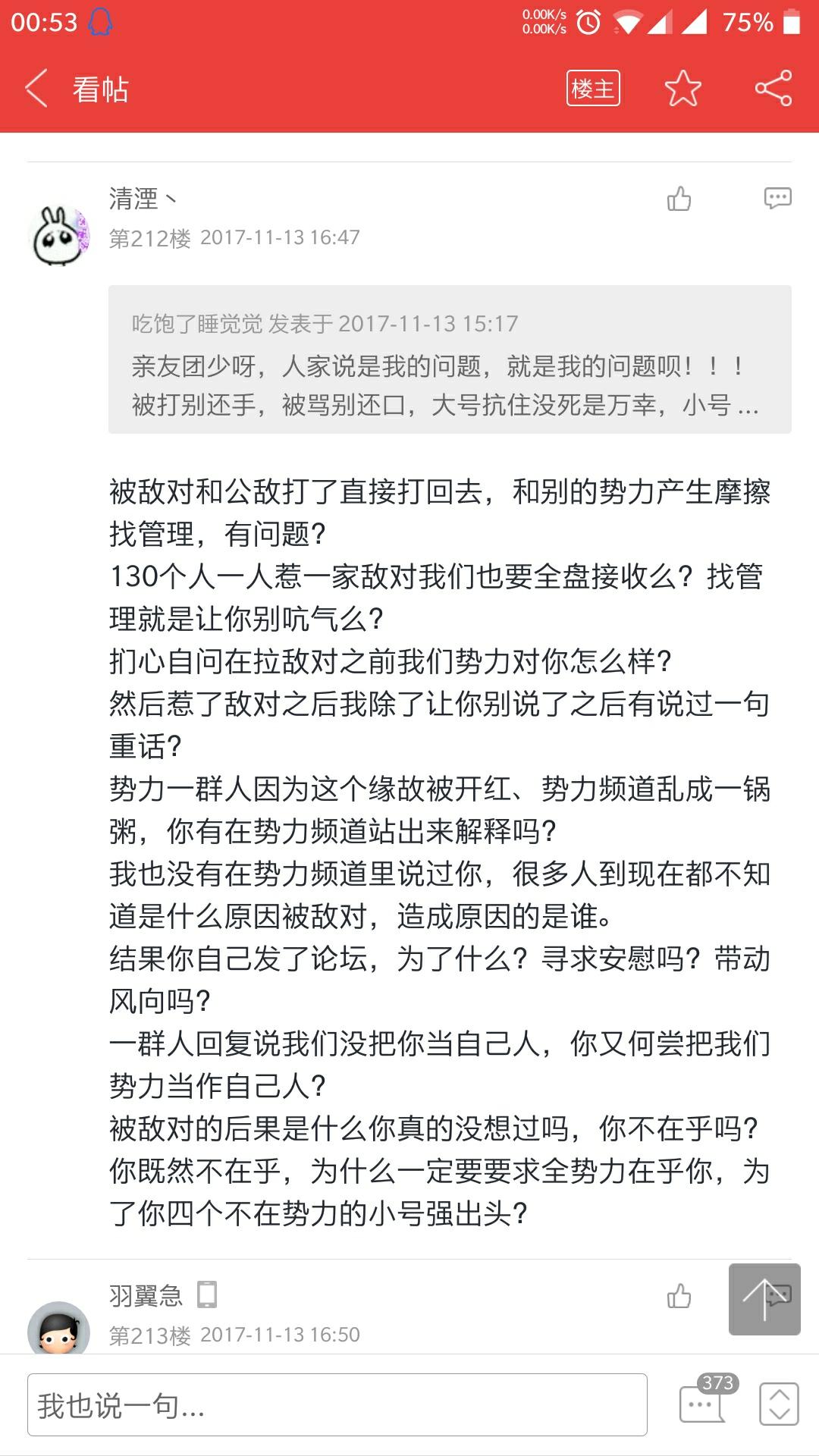Share this thread
The image size is (819, 1456).
pos(773,89)
